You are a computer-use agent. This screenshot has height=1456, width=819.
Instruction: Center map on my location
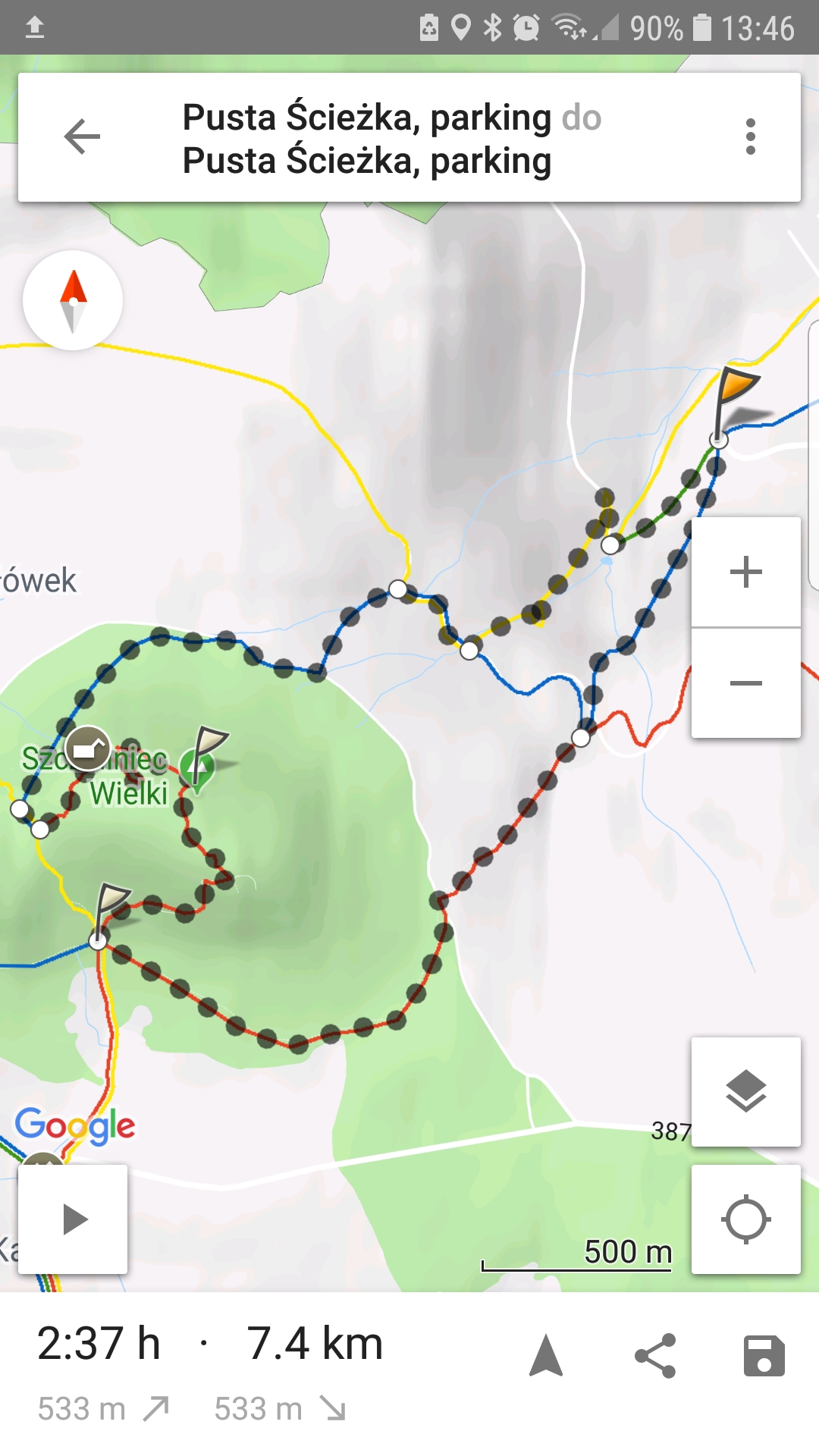pos(746,1219)
